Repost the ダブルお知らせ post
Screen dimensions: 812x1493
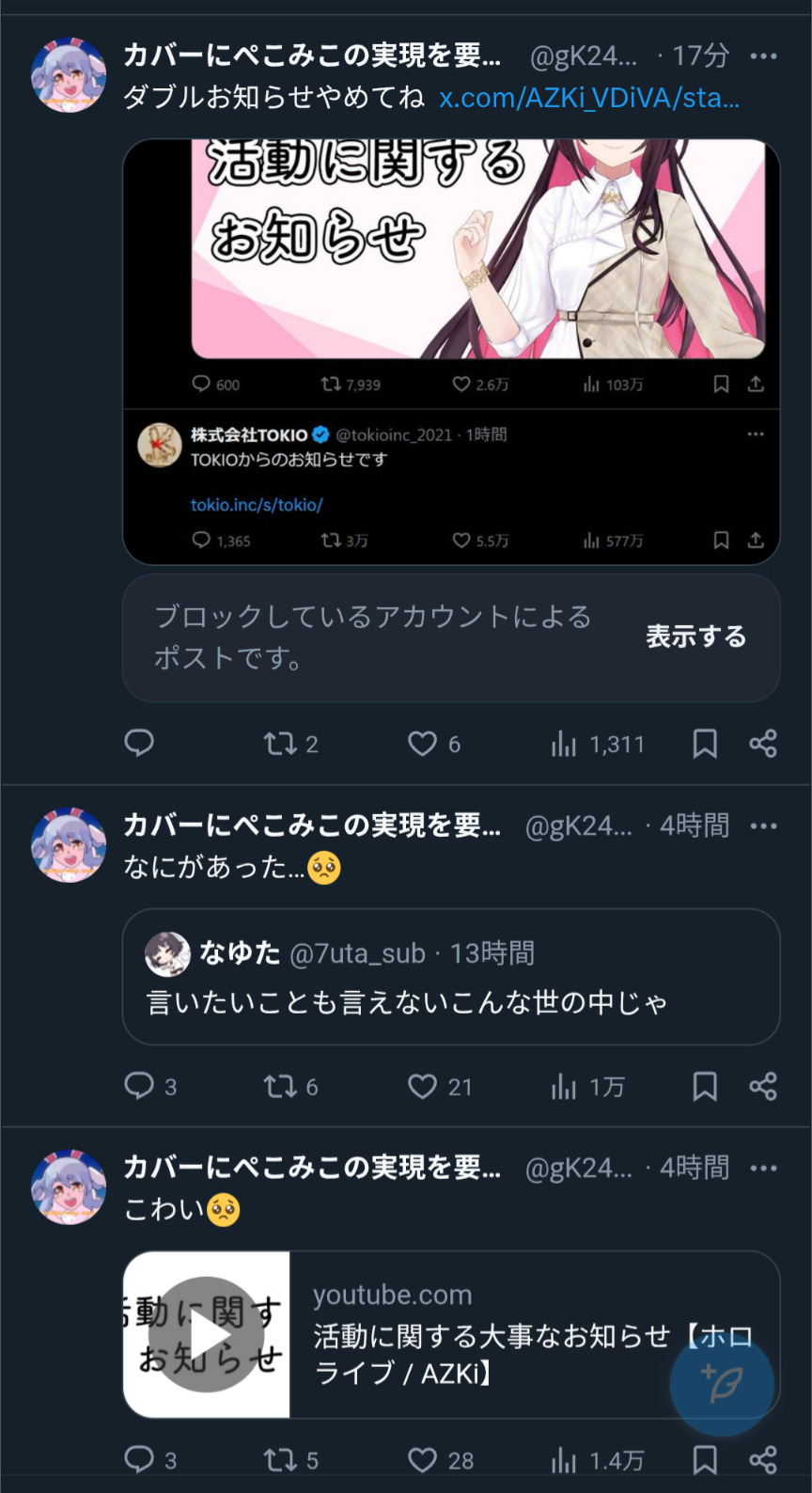(x=290, y=744)
